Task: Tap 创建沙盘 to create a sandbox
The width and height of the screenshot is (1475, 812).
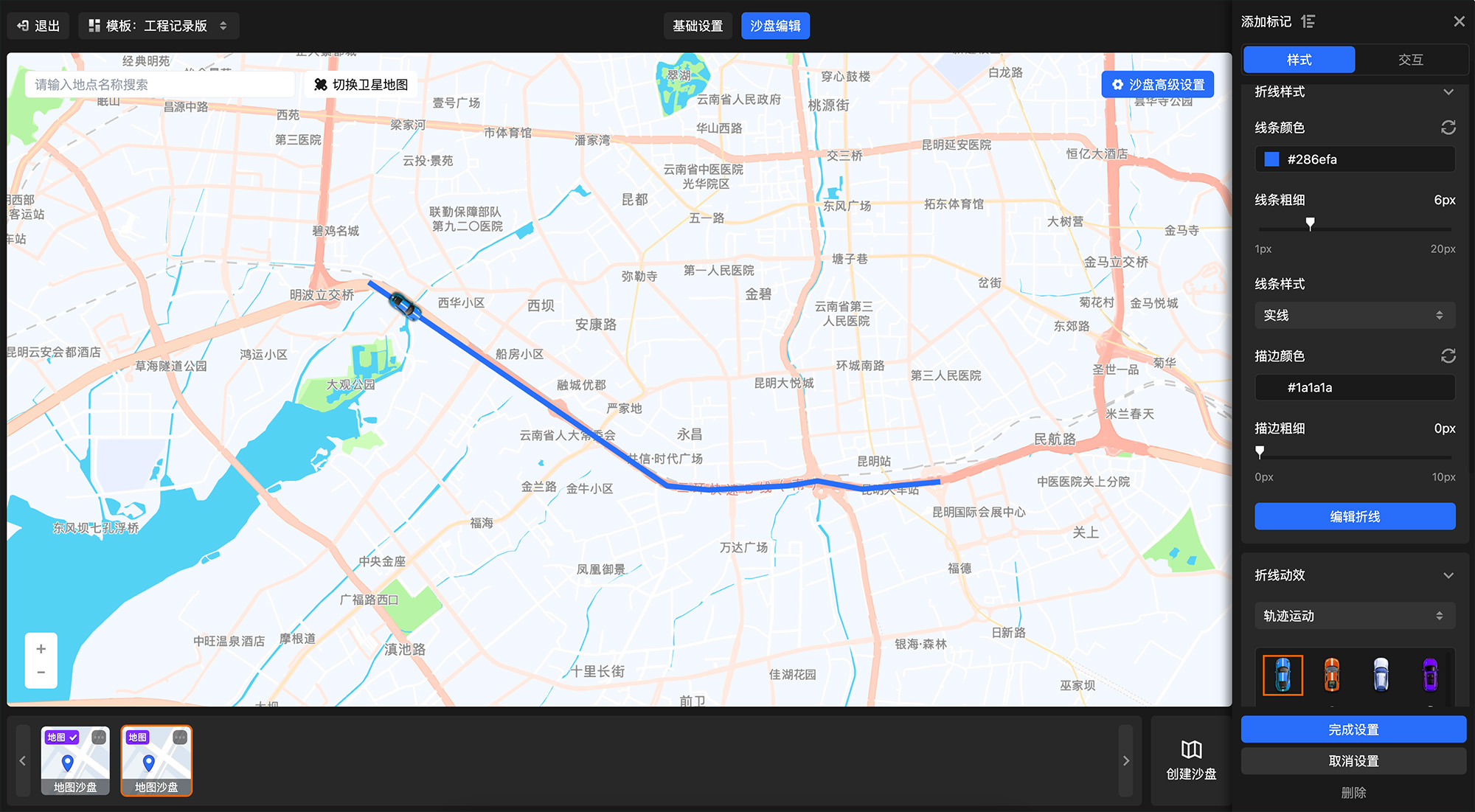Action: pyautogui.click(x=1191, y=760)
